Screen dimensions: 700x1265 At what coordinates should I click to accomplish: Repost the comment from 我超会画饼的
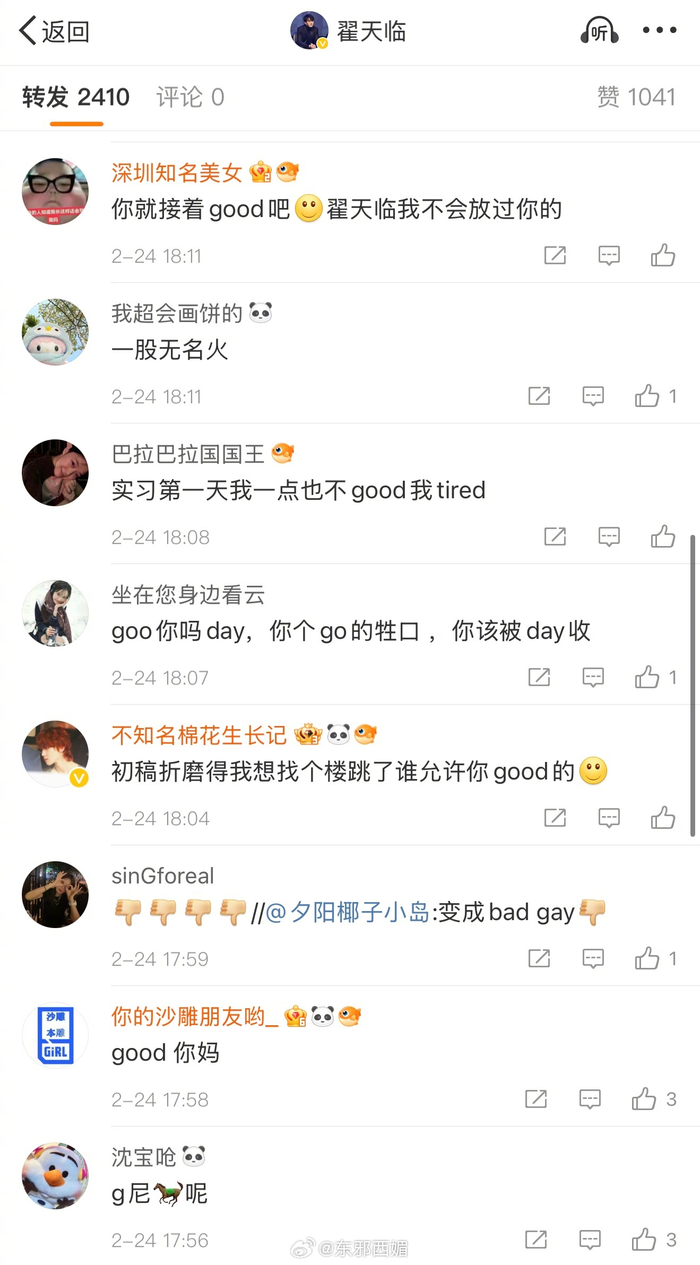click(x=539, y=397)
